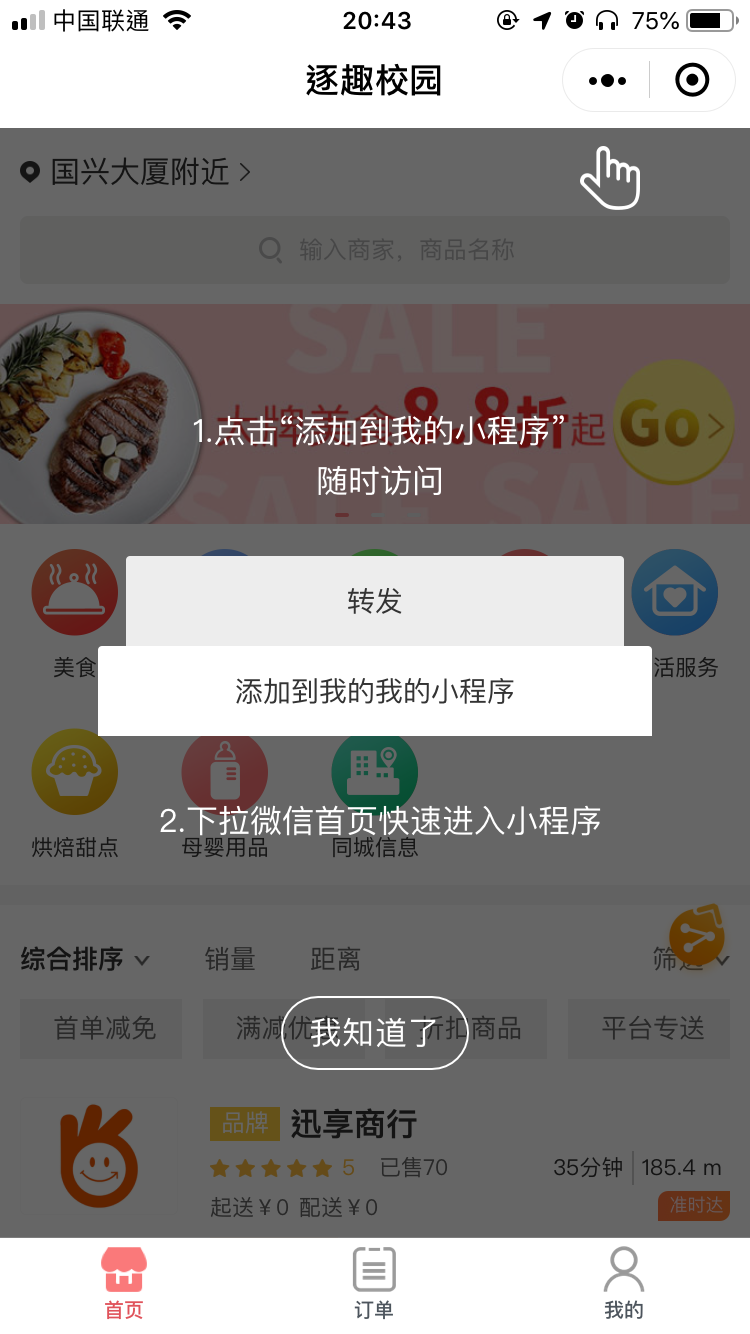Viewport: 750px width, 1334px height.
Task: Open the mini program three-dot menu
Action: pyautogui.click(x=607, y=80)
